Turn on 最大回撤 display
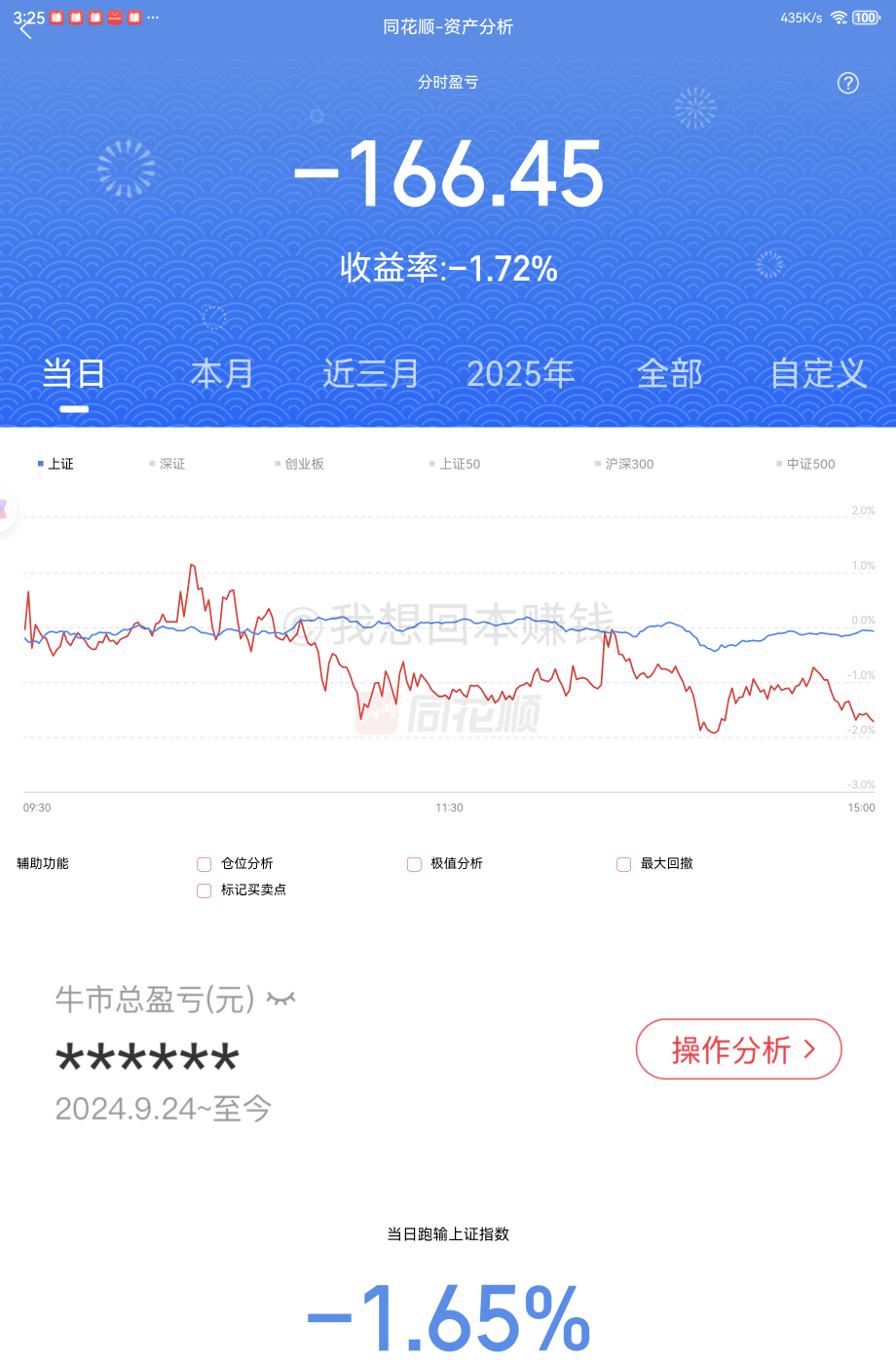This screenshot has width=896, height=1364. (623, 864)
